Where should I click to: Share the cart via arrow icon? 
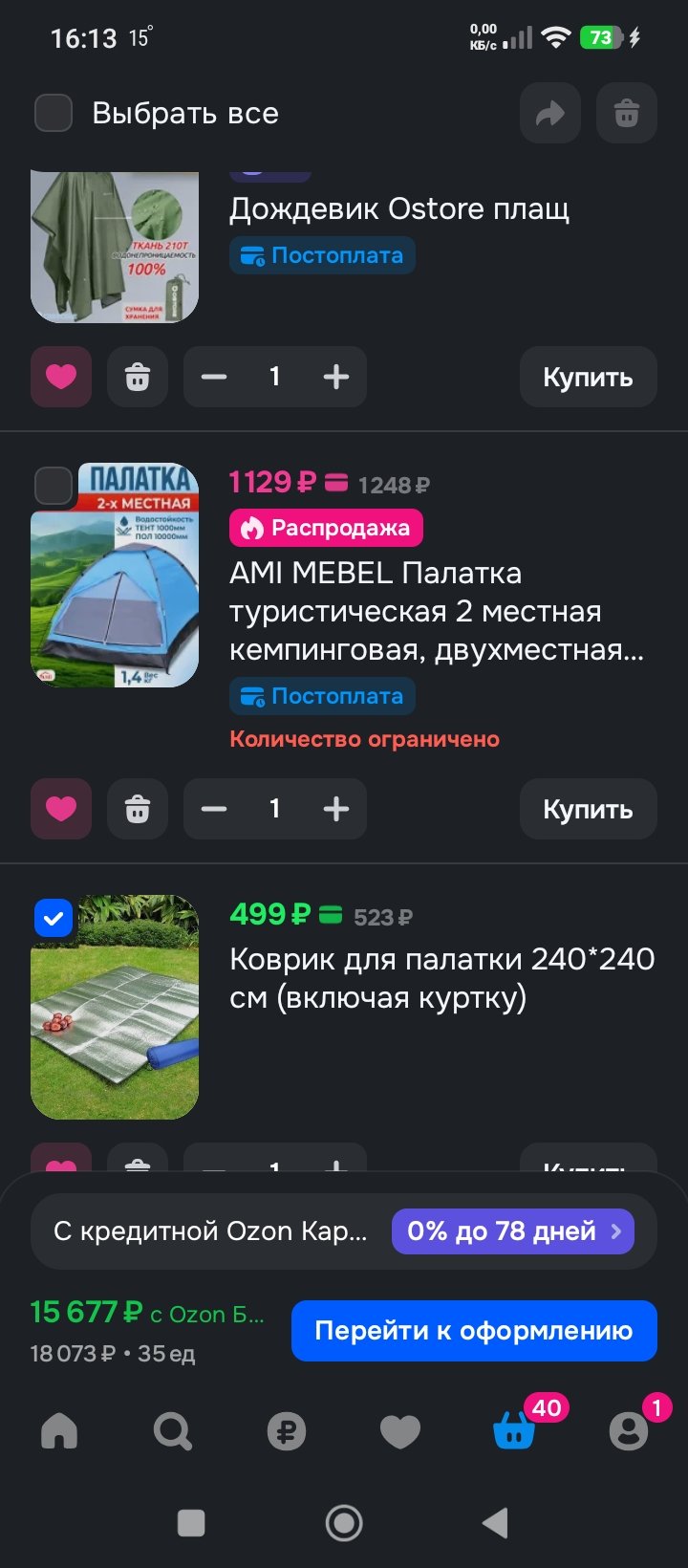(x=549, y=114)
